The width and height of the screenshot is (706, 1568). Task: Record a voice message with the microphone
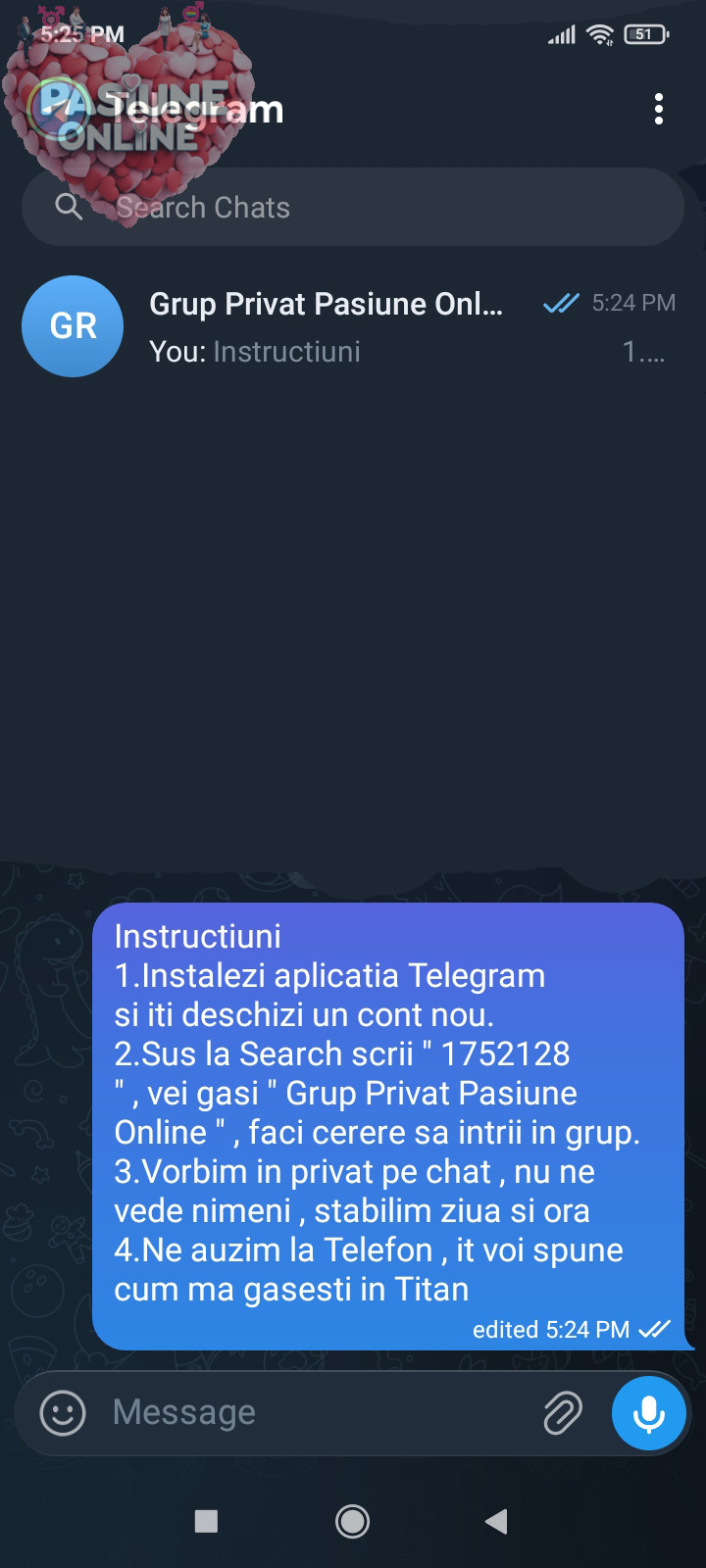pyautogui.click(x=648, y=1413)
